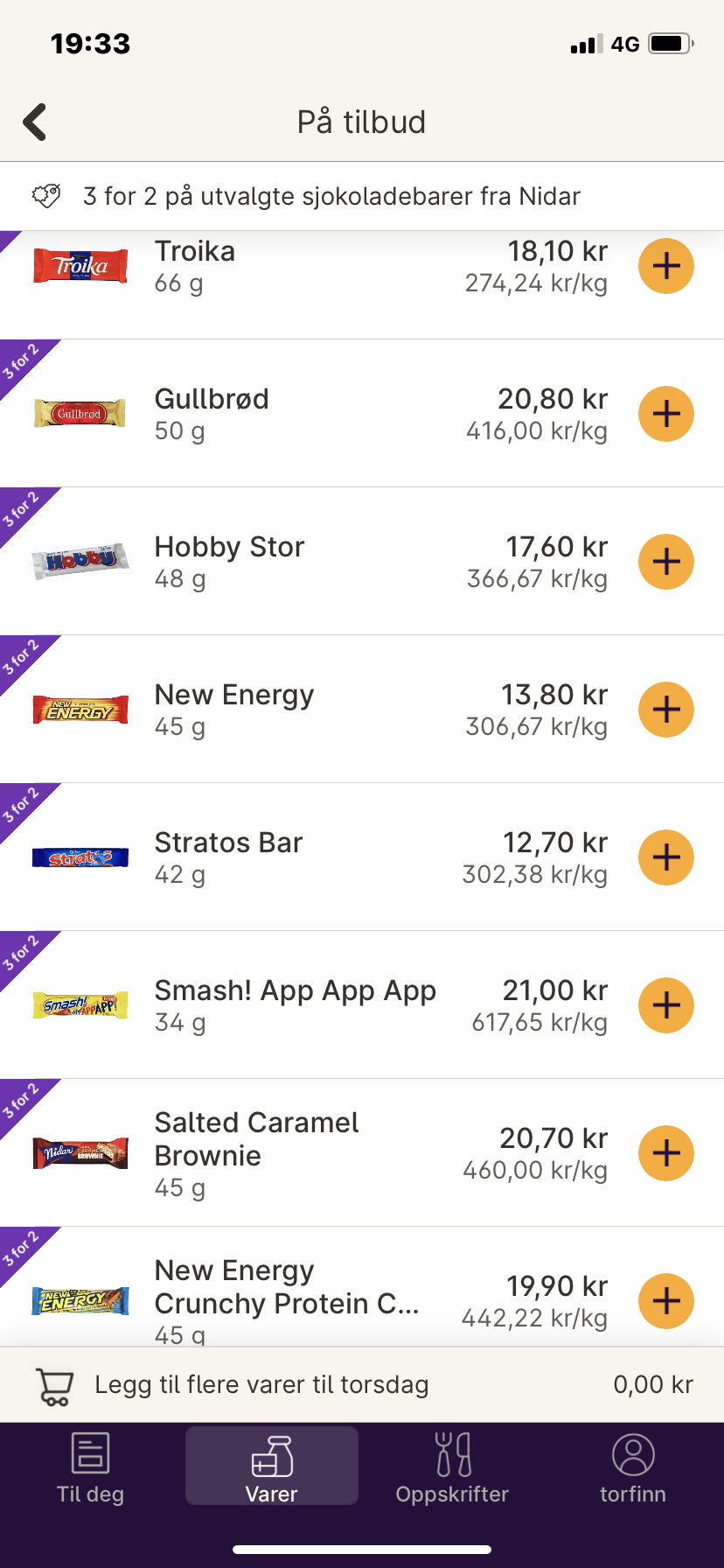The height and width of the screenshot is (1568, 724).
Task: Add Gullbrød to the cart
Action: 666,414
